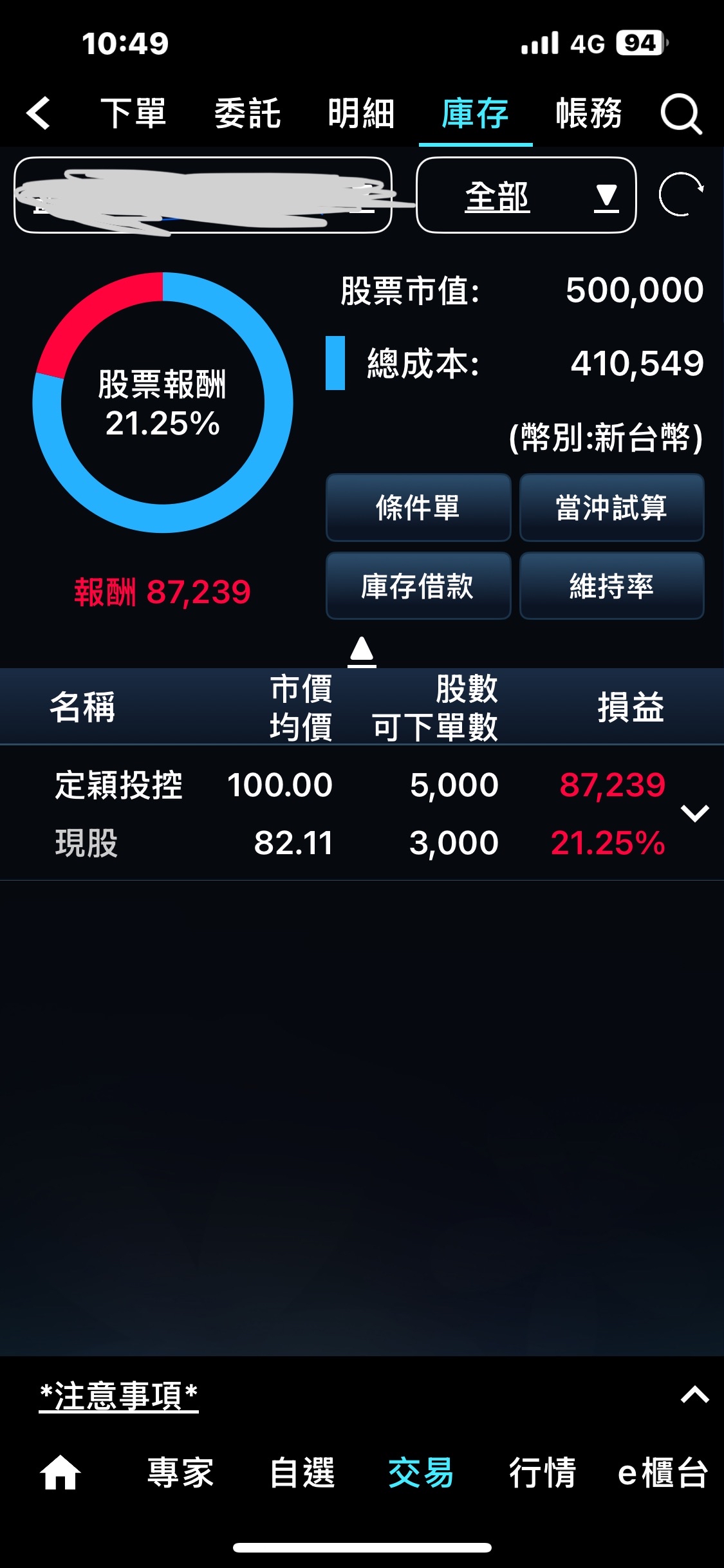Screen dimensions: 724x1568
Task: Select the 庫存 tab
Action: click(x=475, y=114)
